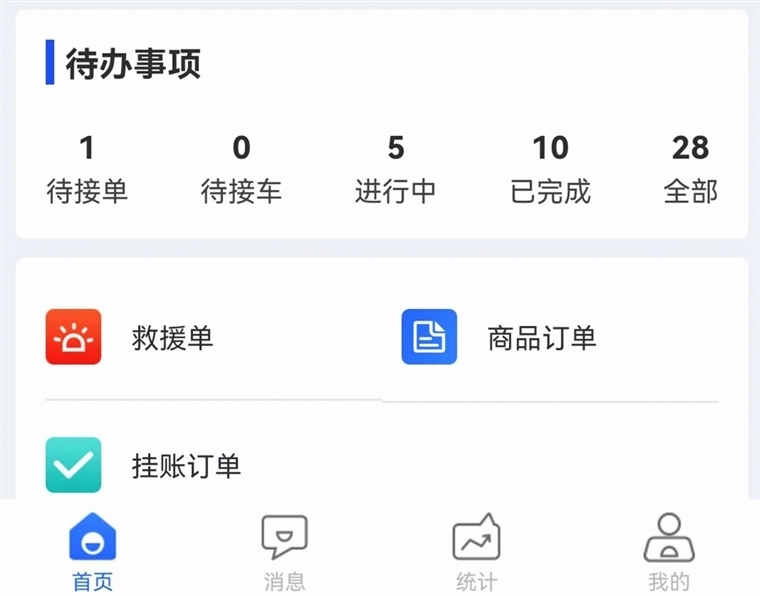View 全部 orders
The height and width of the screenshot is (596, 760).
pyautogui.click(x=690, y=170)
